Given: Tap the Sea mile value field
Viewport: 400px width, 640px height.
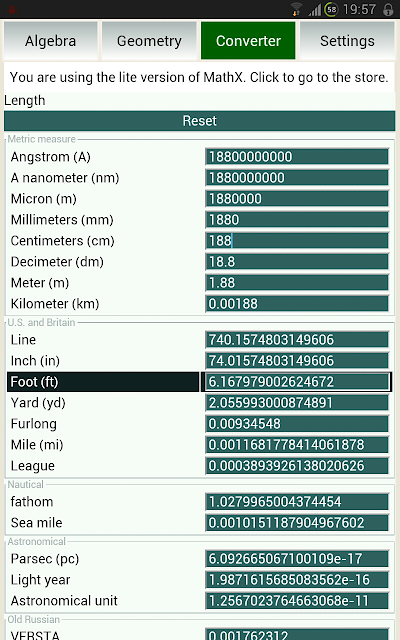Looking at the screenshot, I should [297, 522].
